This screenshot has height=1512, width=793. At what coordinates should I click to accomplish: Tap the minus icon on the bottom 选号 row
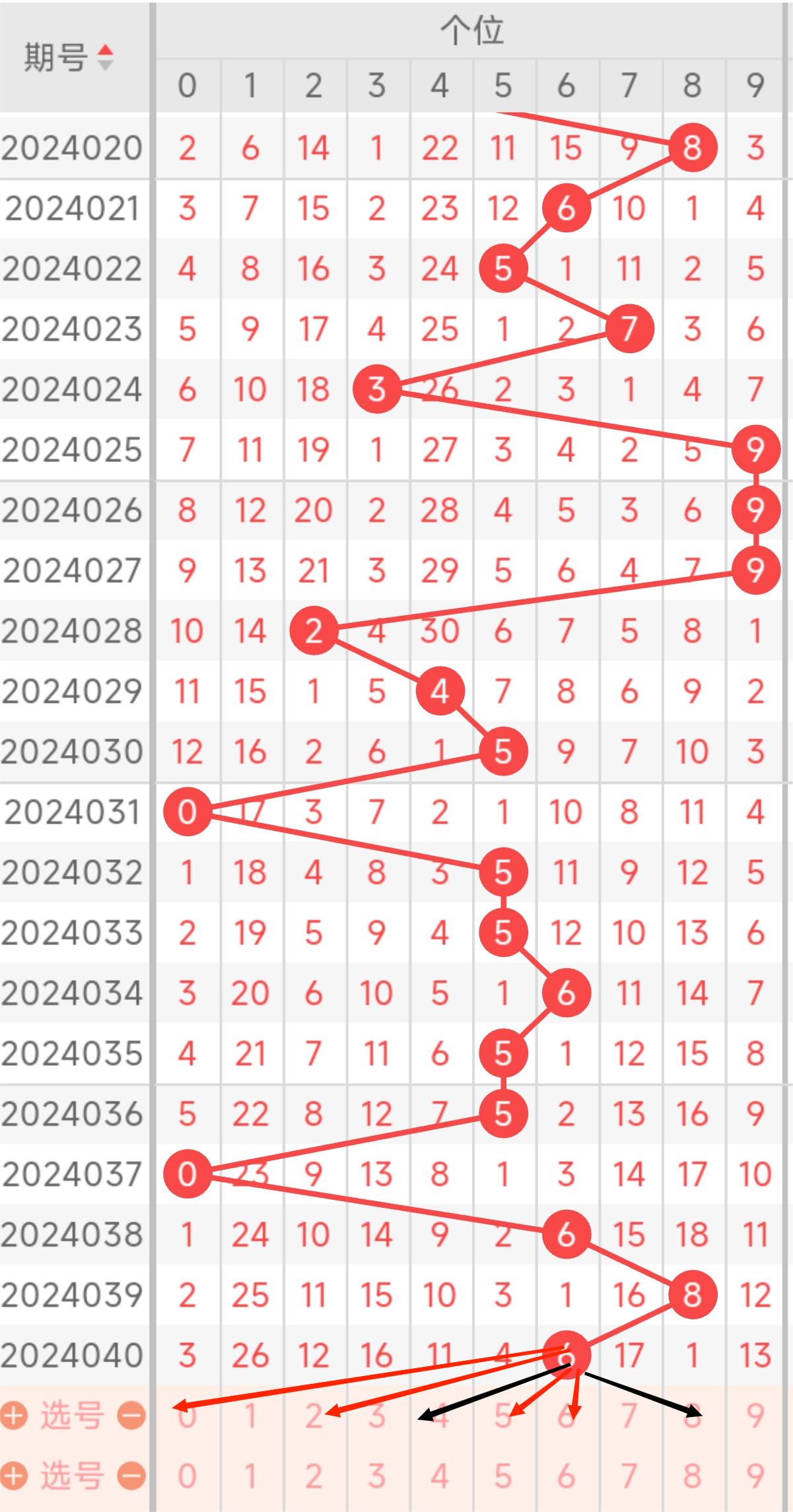point(131,1476)
